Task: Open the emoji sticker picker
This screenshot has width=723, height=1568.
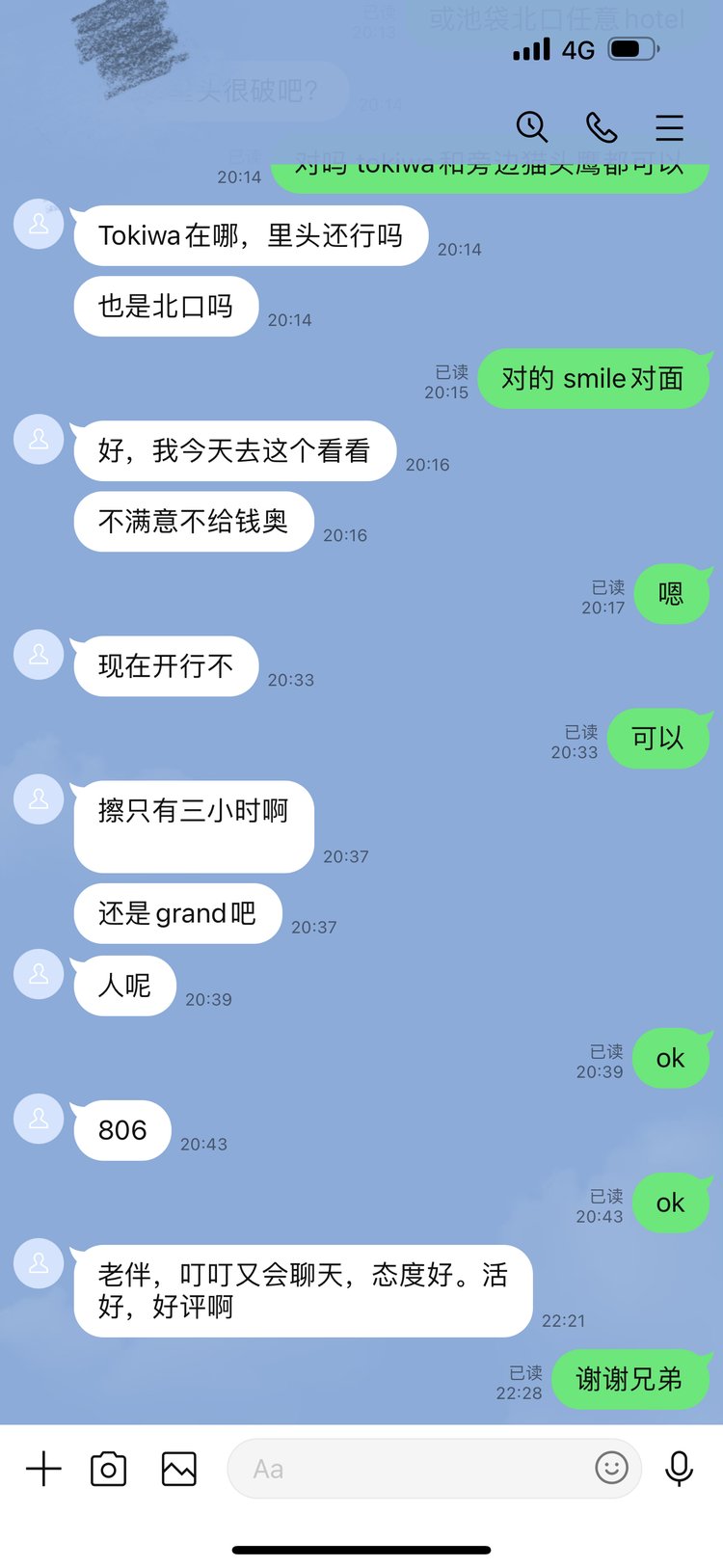Action: click(611, 1468)
